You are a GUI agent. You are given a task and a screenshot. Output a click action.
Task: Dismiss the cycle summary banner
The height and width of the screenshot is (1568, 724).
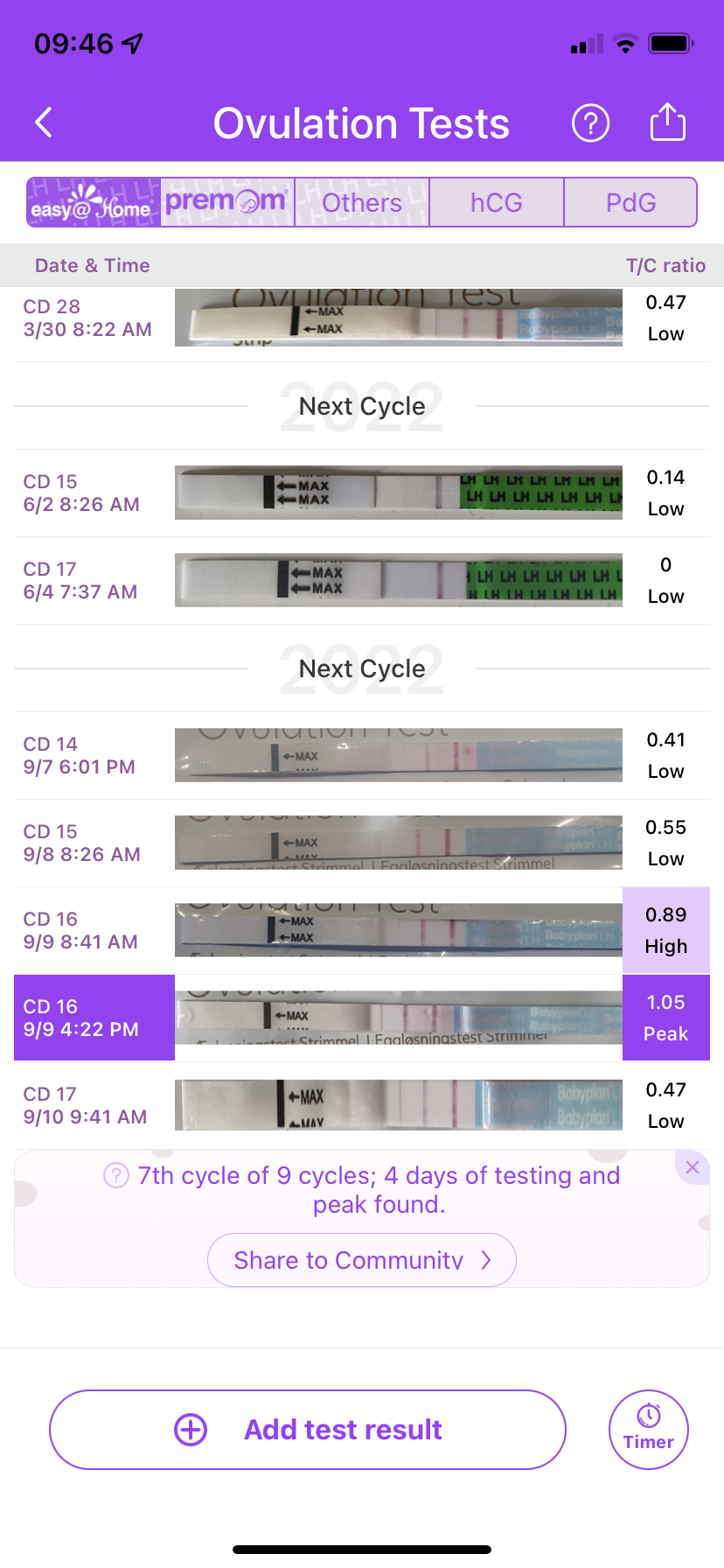point(693,1167)
